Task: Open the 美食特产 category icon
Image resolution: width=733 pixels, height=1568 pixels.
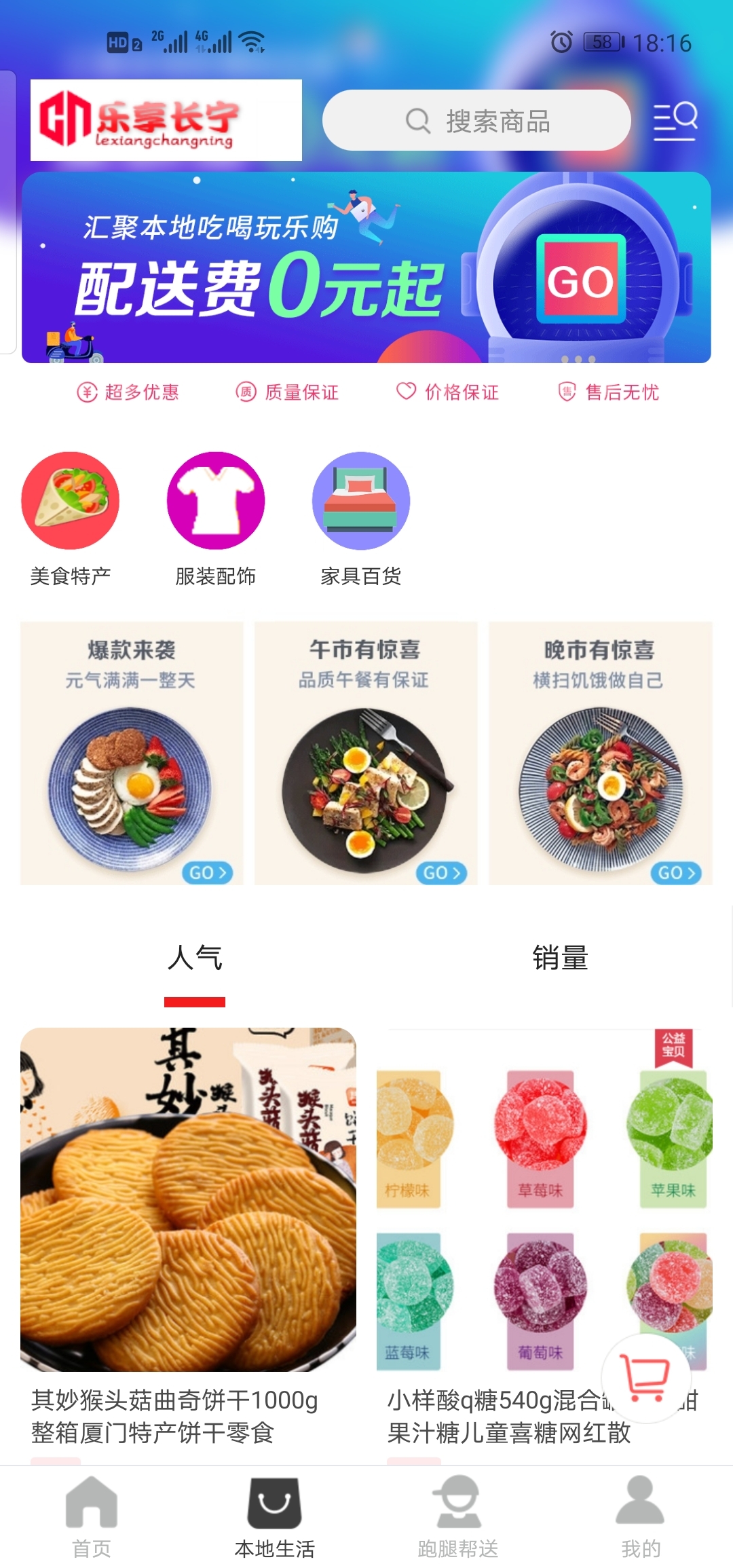Action: (x=71, y=500)
